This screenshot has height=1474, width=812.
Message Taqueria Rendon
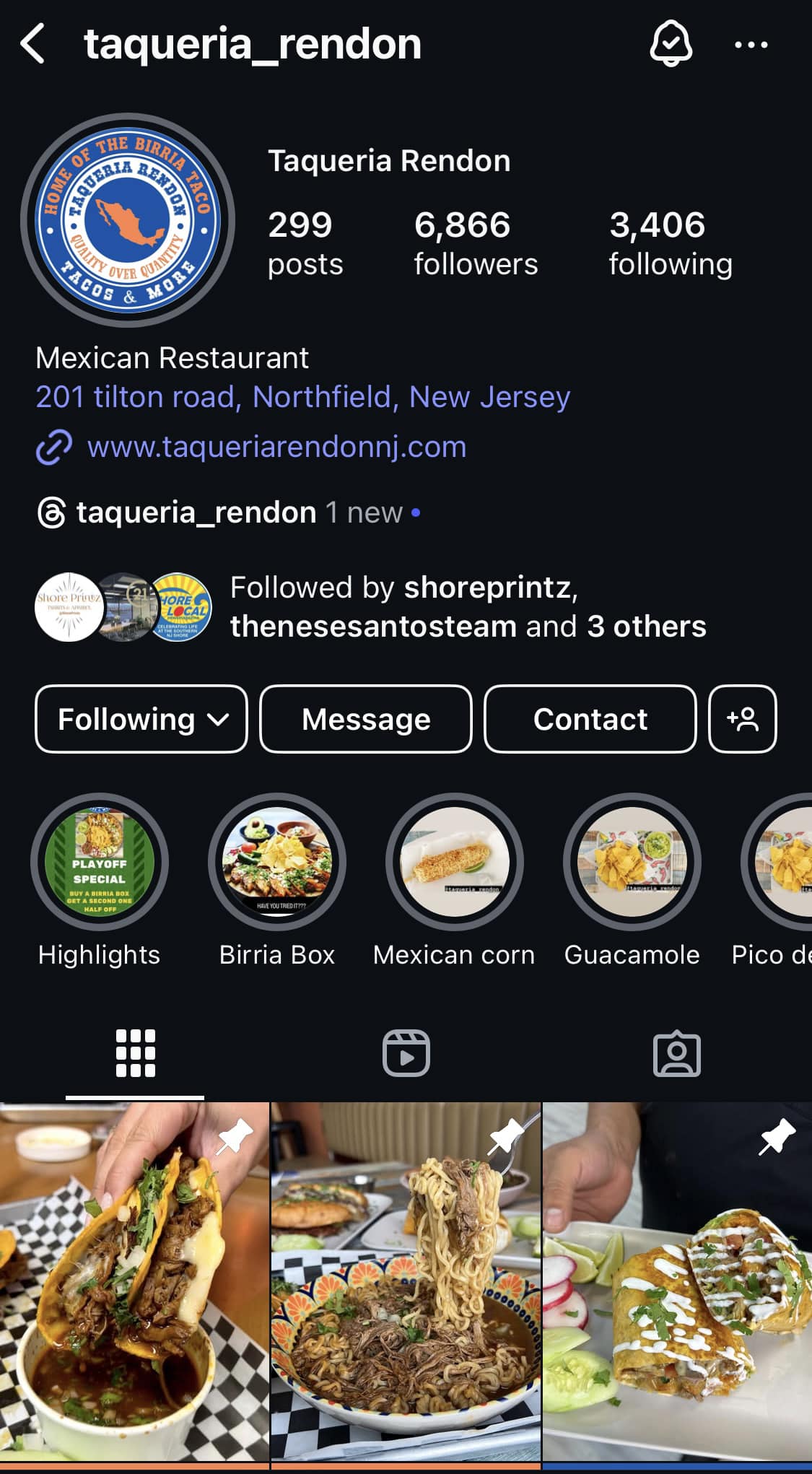click(x=366, y=719)
